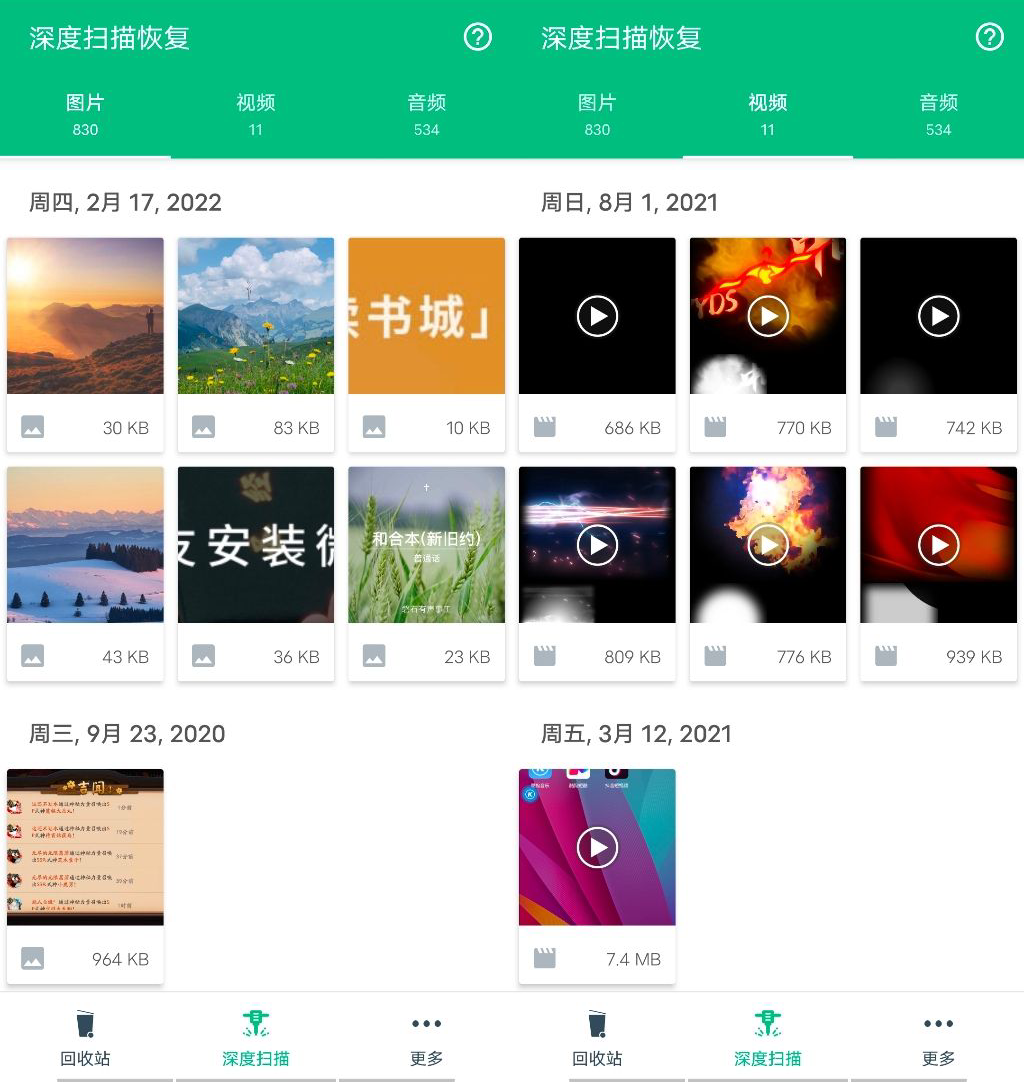The image size is (1024, 1082).
Task: Open the 964 KB game screenshot image
Action: point(85,847)
